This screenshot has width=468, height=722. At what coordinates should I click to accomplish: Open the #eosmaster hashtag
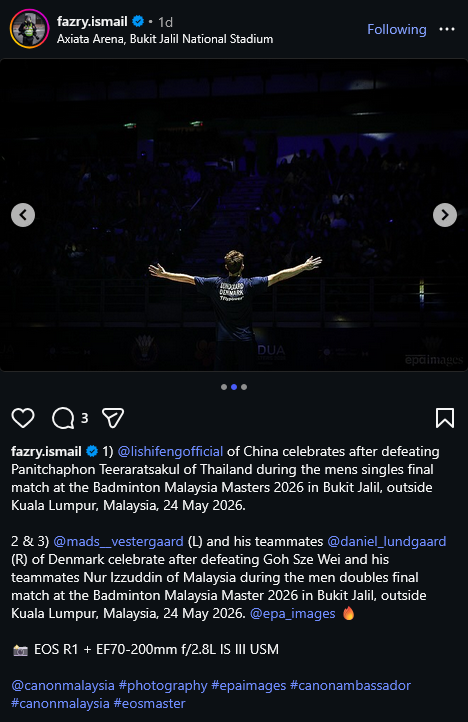(x=149, y=703)
